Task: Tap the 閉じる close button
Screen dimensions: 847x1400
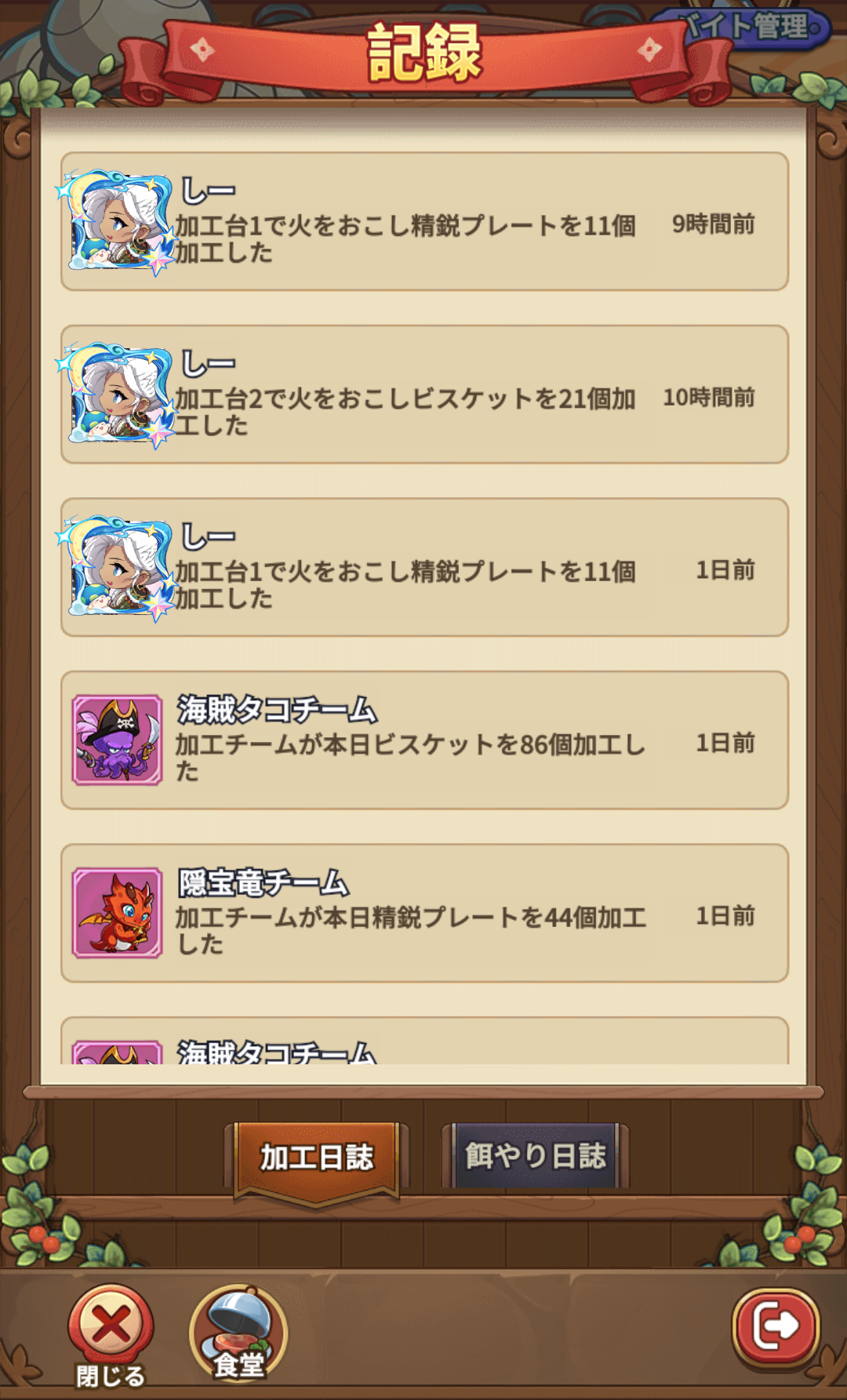Action: [111, 1335]
